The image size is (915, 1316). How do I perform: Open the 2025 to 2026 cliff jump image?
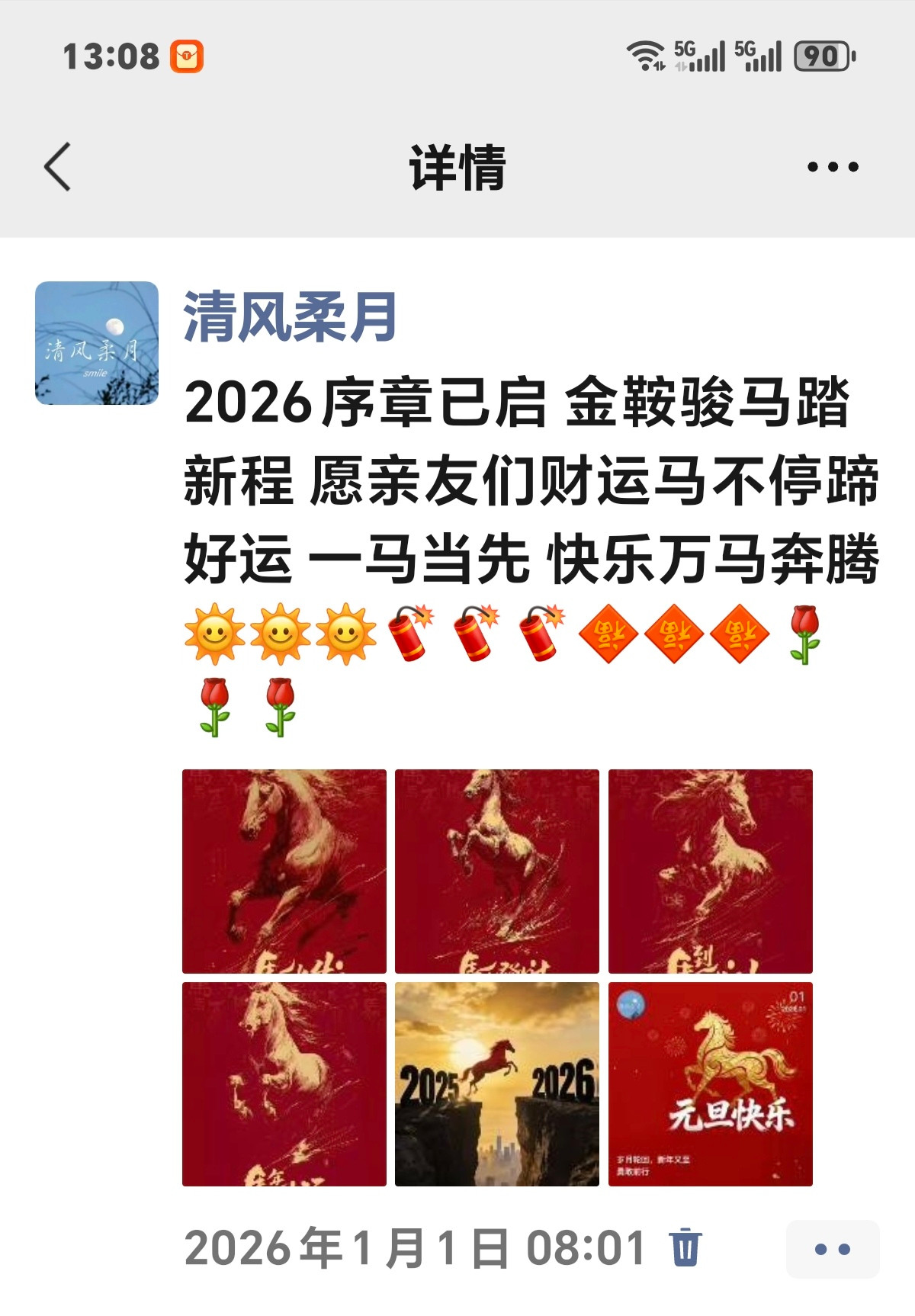coord(497,1083)
